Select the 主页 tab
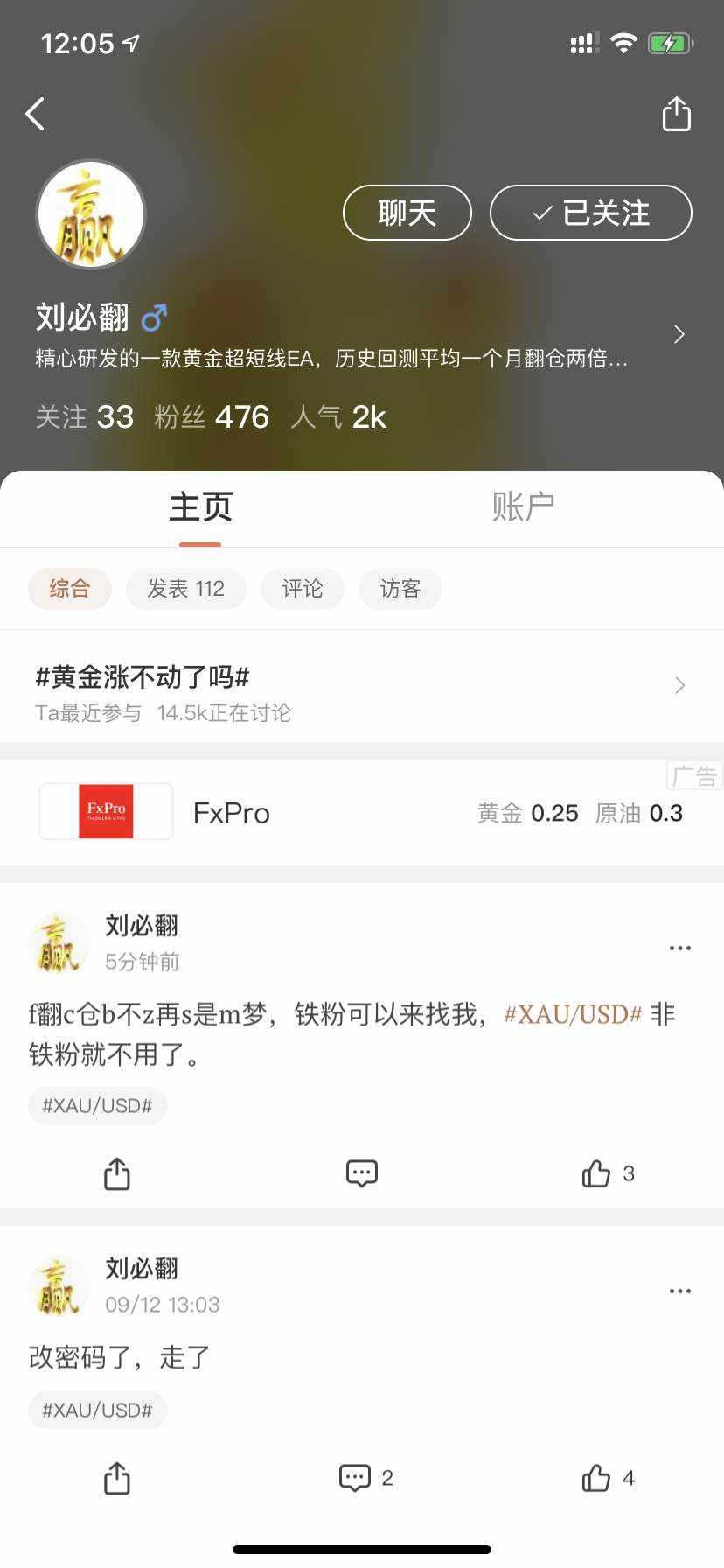This screenshot has width=724, height=1568. [200, 507]
